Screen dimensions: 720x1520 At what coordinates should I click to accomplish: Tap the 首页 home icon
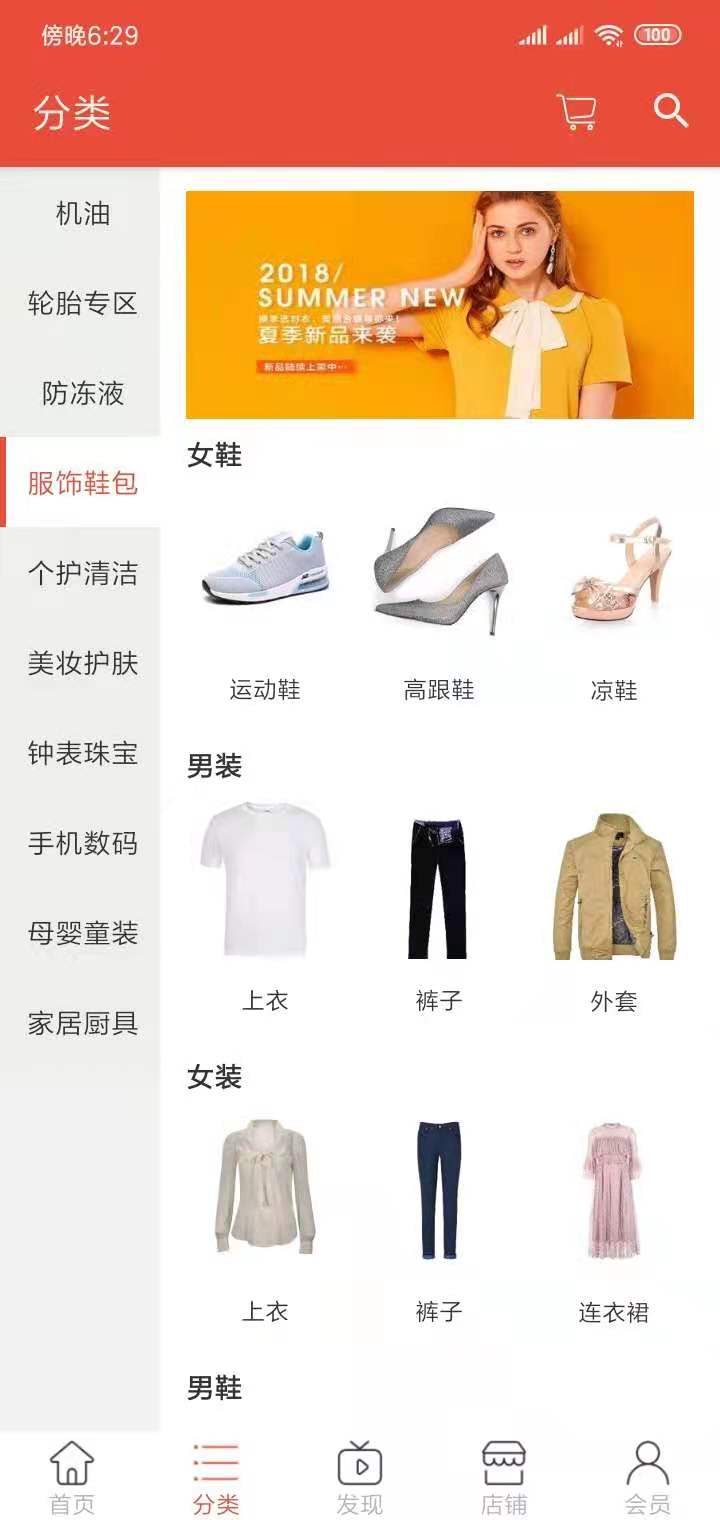(72, 1467)
